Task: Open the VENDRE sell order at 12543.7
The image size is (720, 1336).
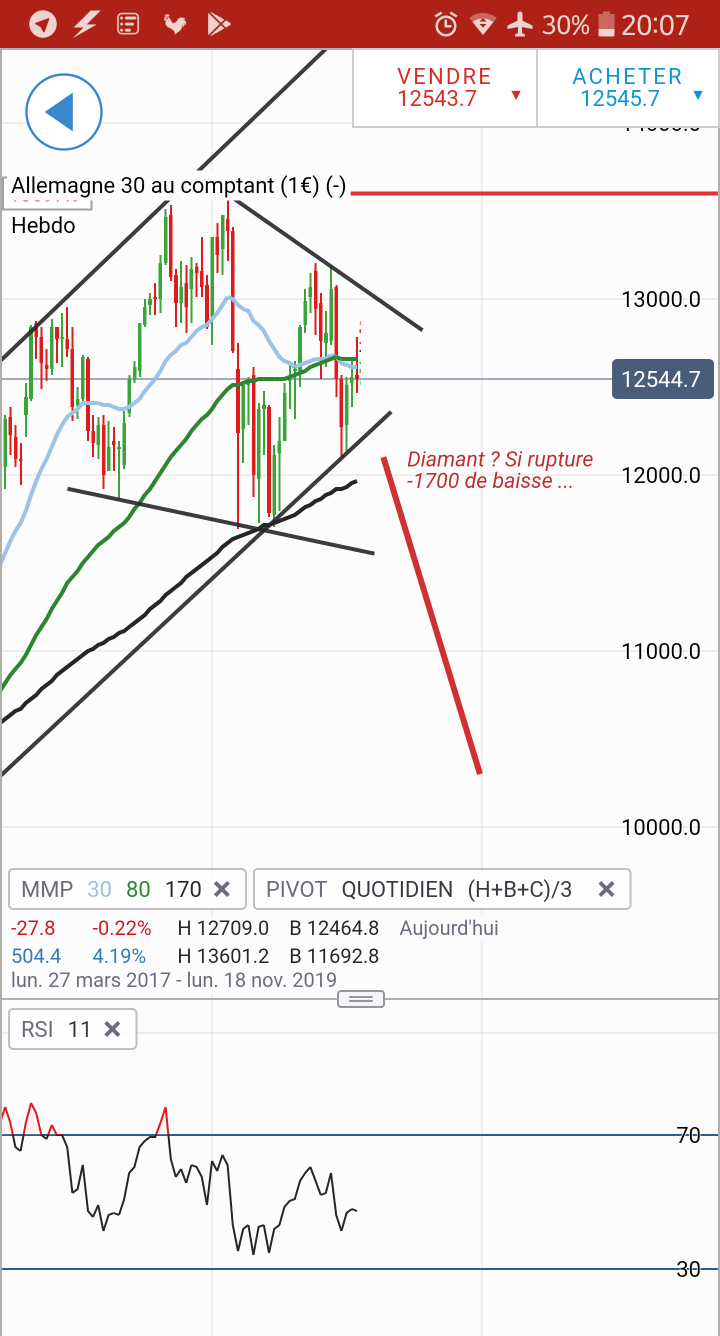Action: point(444,88)
